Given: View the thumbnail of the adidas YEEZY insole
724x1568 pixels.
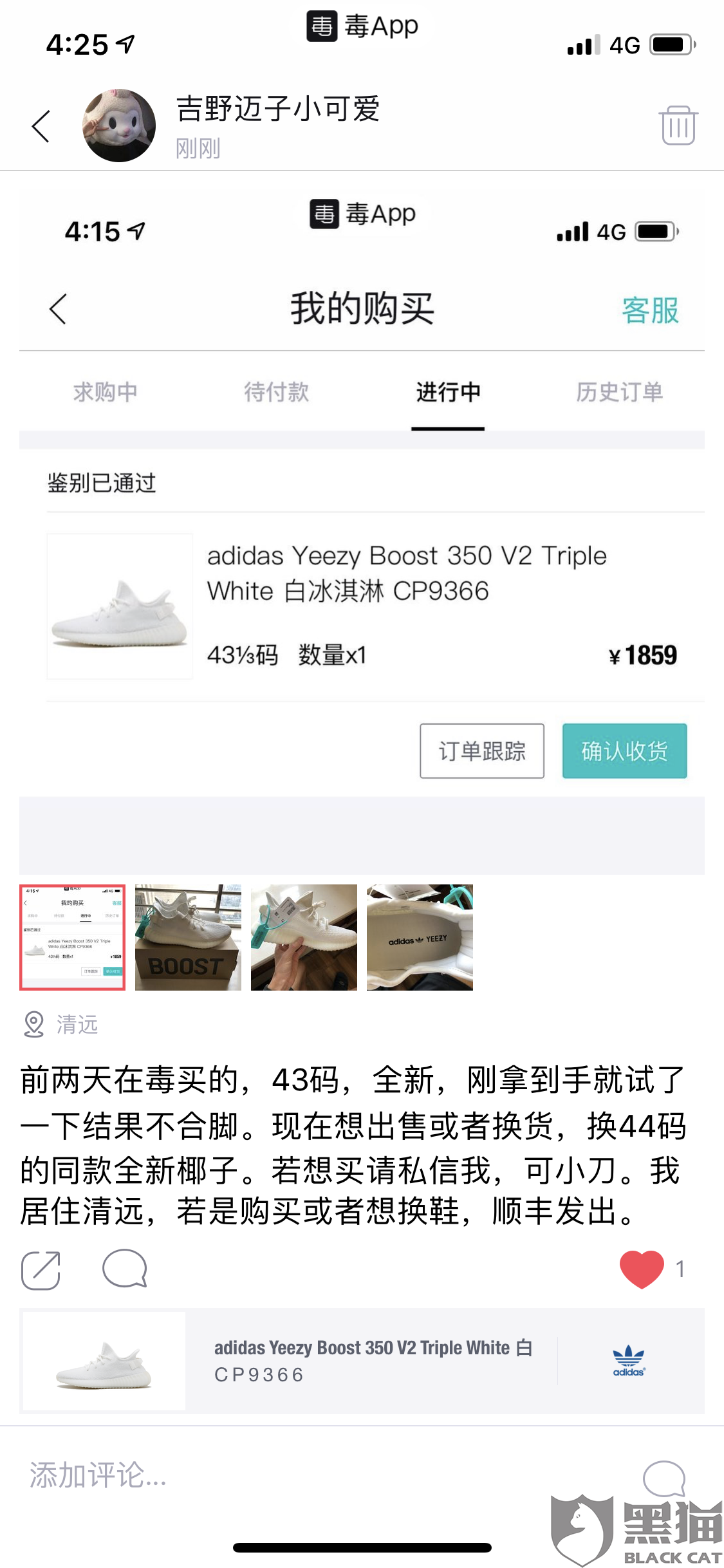Looking at the screenshot, I should pos(420,937).
